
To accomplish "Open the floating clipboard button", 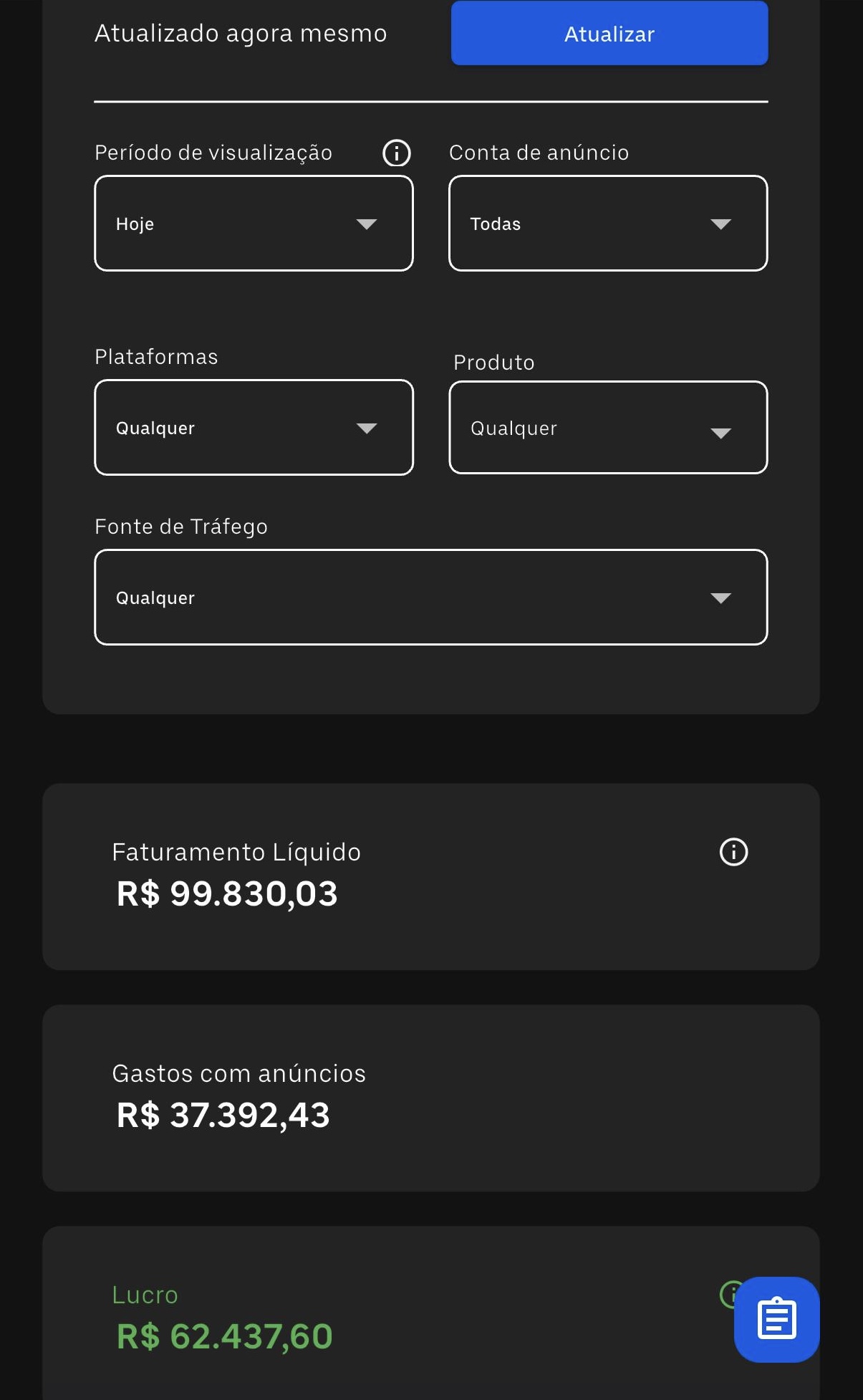I will tap(776, 1319).
